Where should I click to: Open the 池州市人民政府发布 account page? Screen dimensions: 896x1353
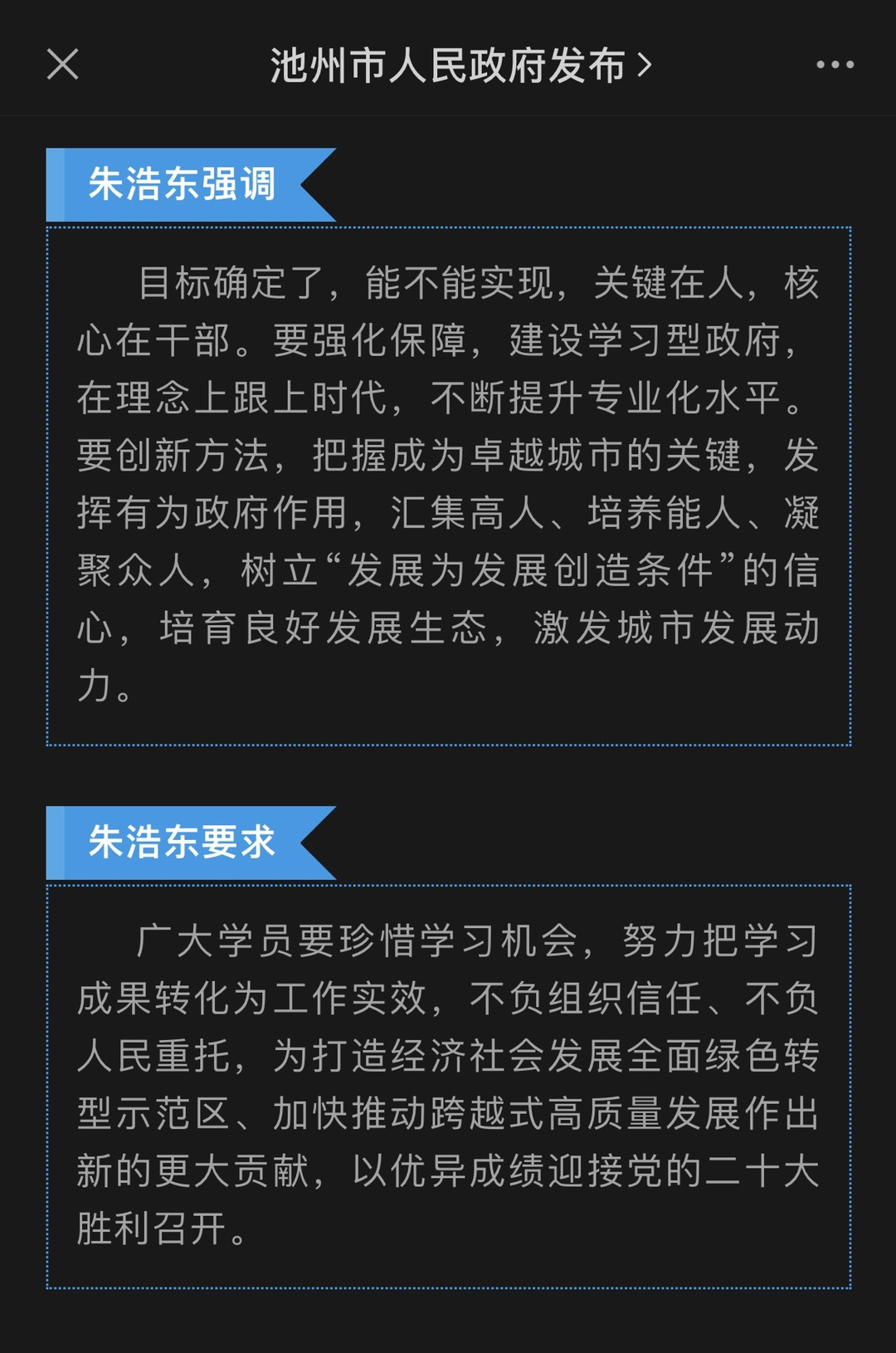click(x=460, y=66)
